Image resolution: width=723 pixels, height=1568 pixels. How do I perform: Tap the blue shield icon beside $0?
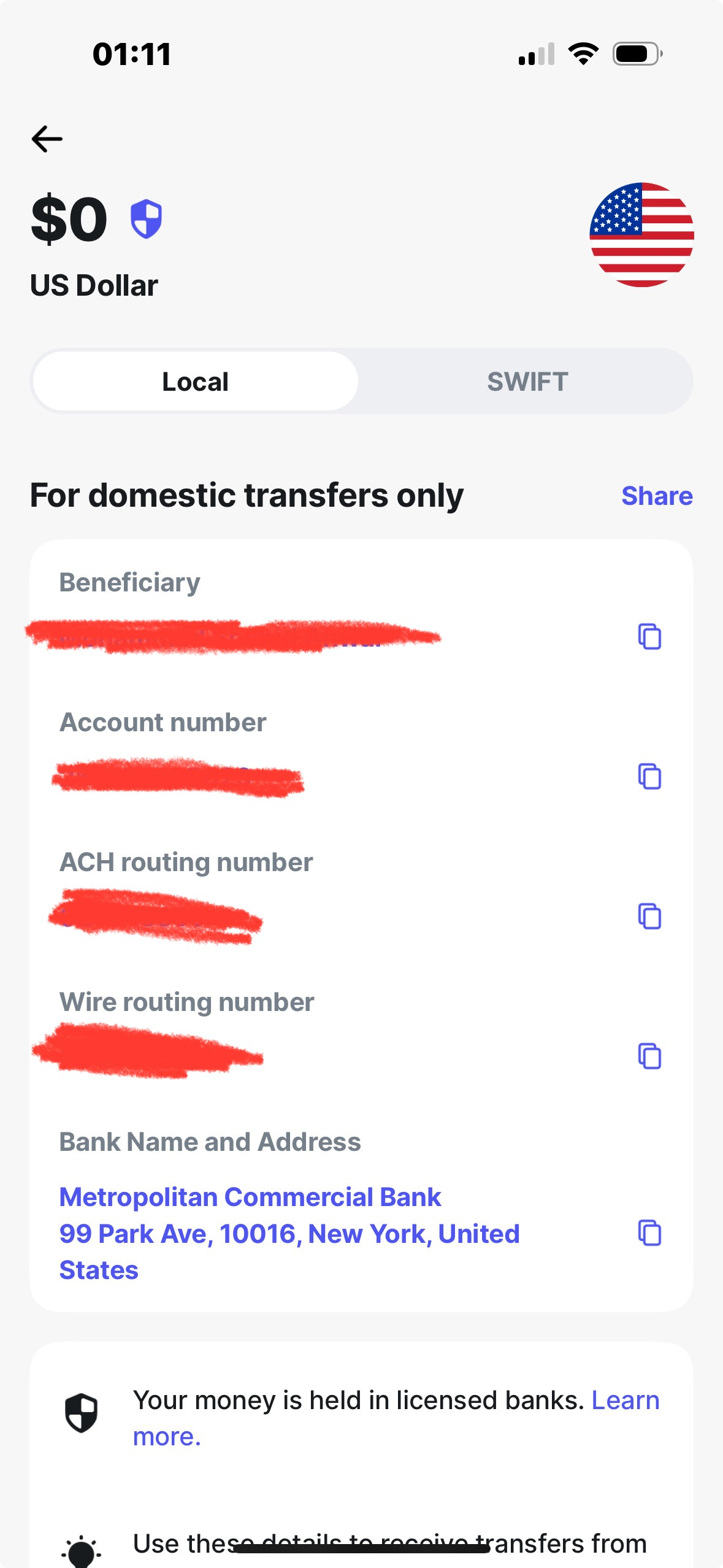146,219
